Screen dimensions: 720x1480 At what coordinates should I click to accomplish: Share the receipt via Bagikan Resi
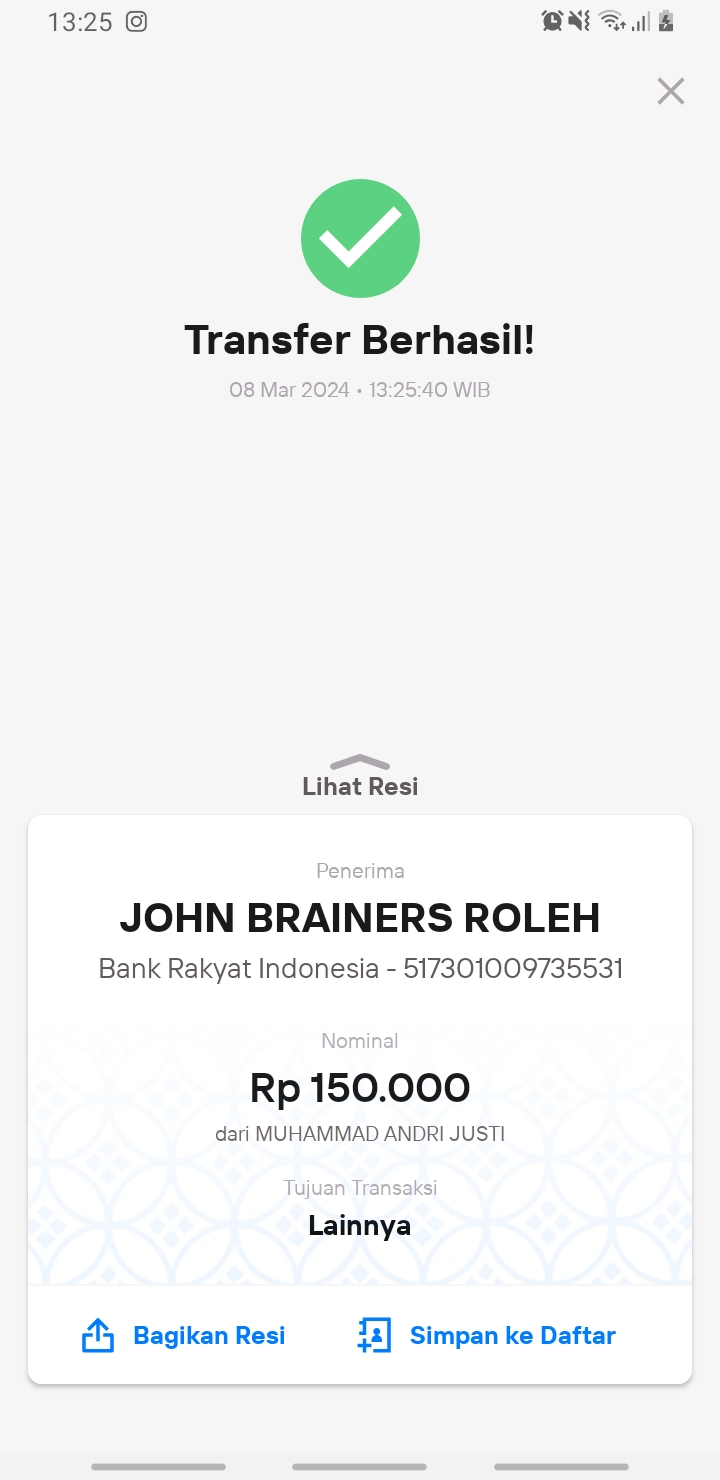click(183, 1335)
